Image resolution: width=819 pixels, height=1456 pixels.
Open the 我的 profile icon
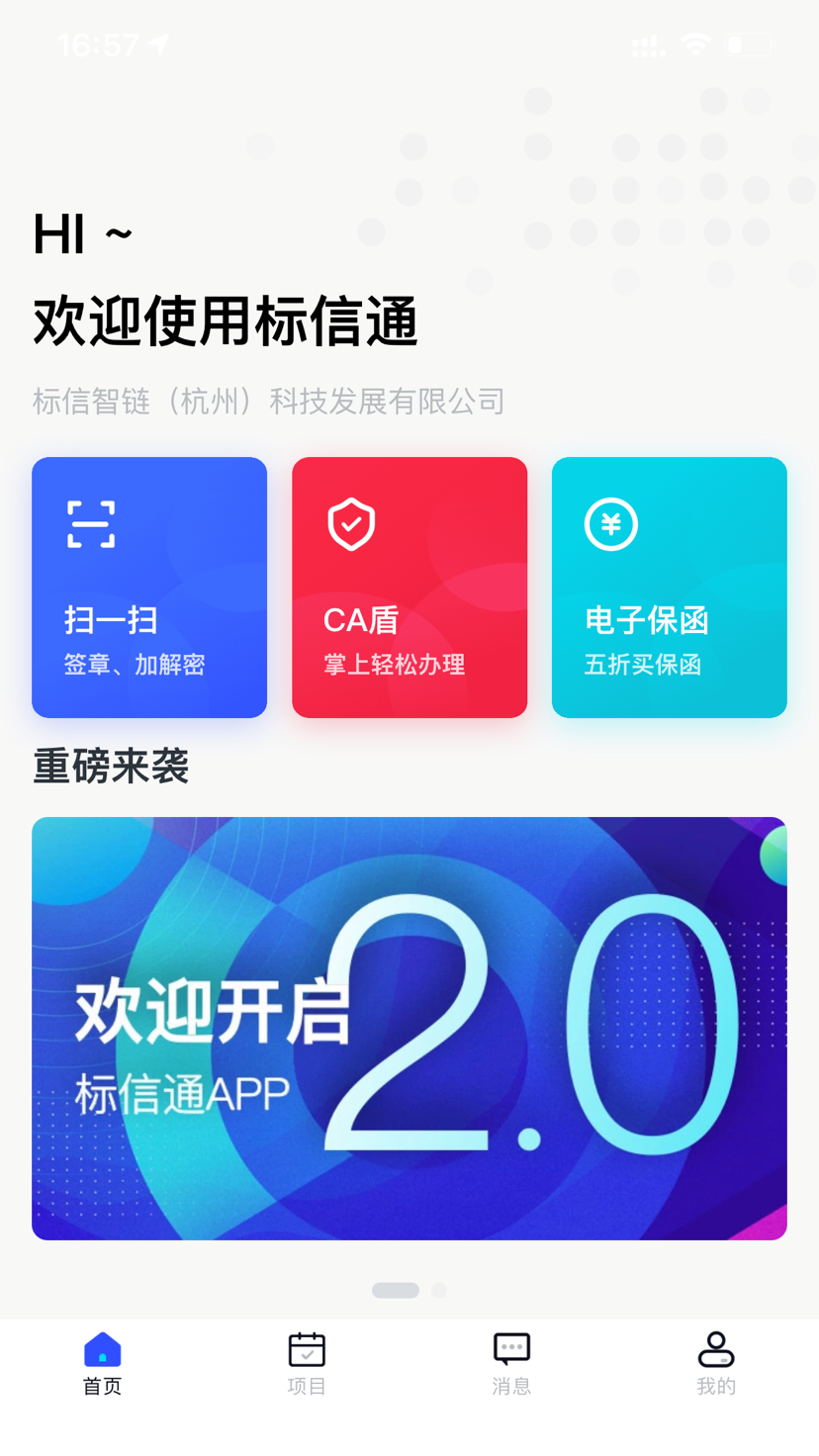[716, 1347]
